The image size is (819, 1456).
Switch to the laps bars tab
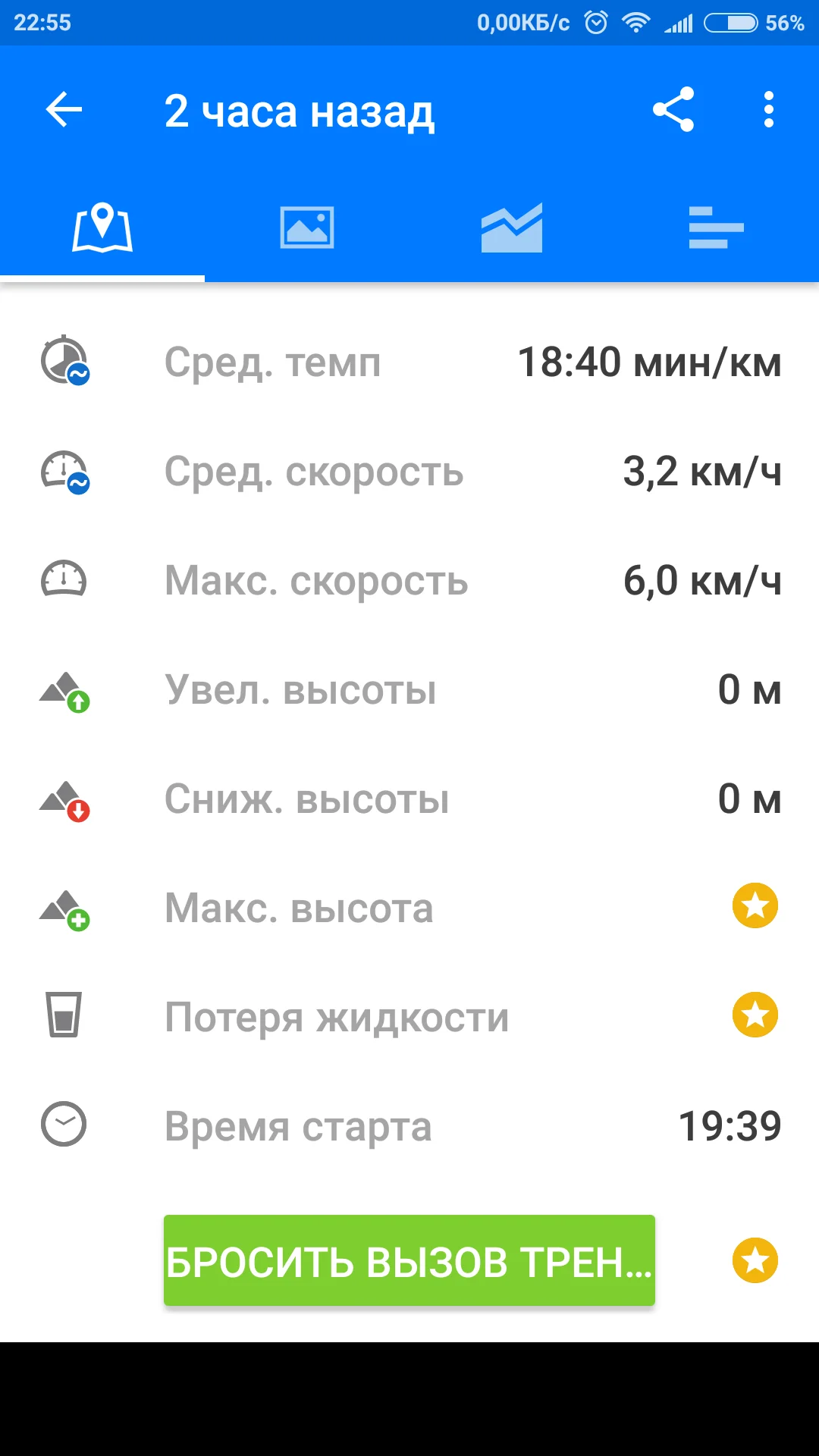click(x=716, y=227)
